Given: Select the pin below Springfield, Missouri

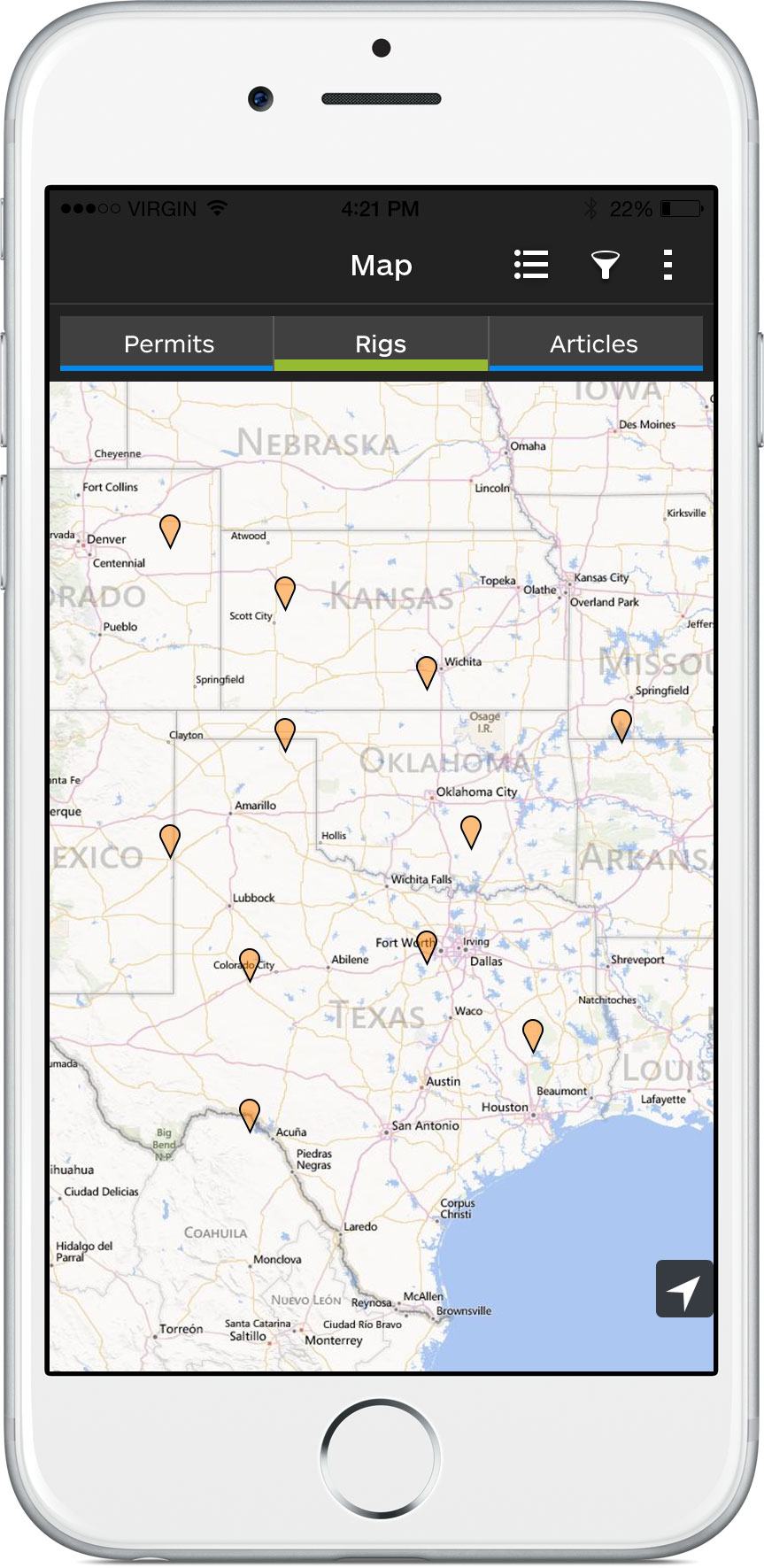Looking at the screenshot, I should 621,726.
